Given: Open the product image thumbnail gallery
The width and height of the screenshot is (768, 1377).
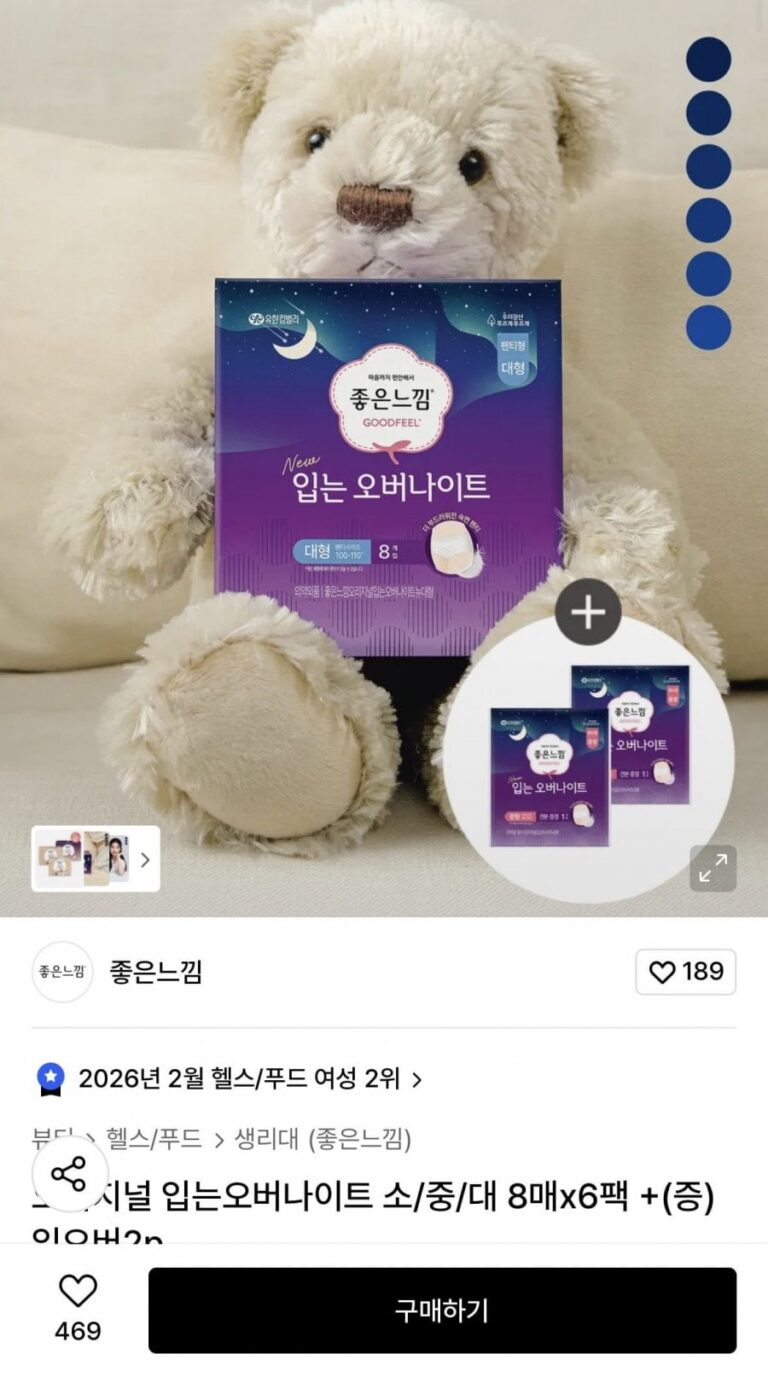Looking at the screenshot, I should pyautogui.click(x=96, y=858).
